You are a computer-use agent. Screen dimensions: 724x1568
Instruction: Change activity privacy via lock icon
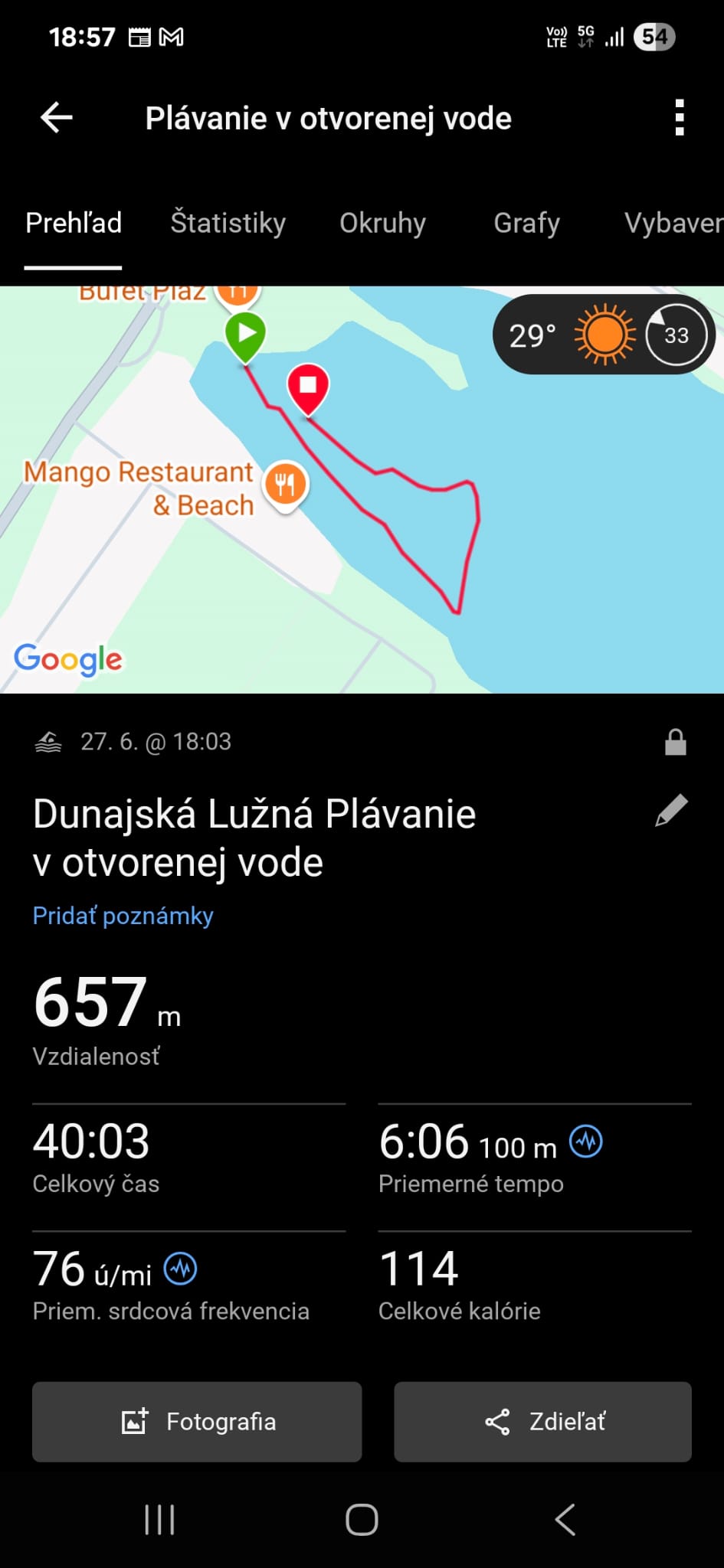coord(675,742)
